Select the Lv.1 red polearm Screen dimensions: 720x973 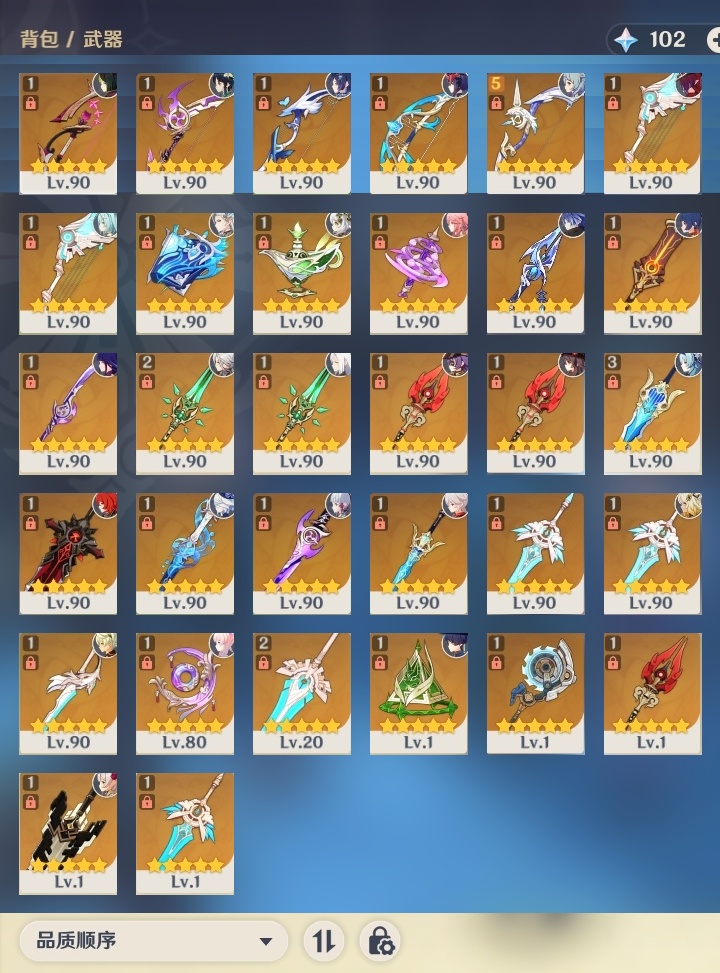[652, 690]
